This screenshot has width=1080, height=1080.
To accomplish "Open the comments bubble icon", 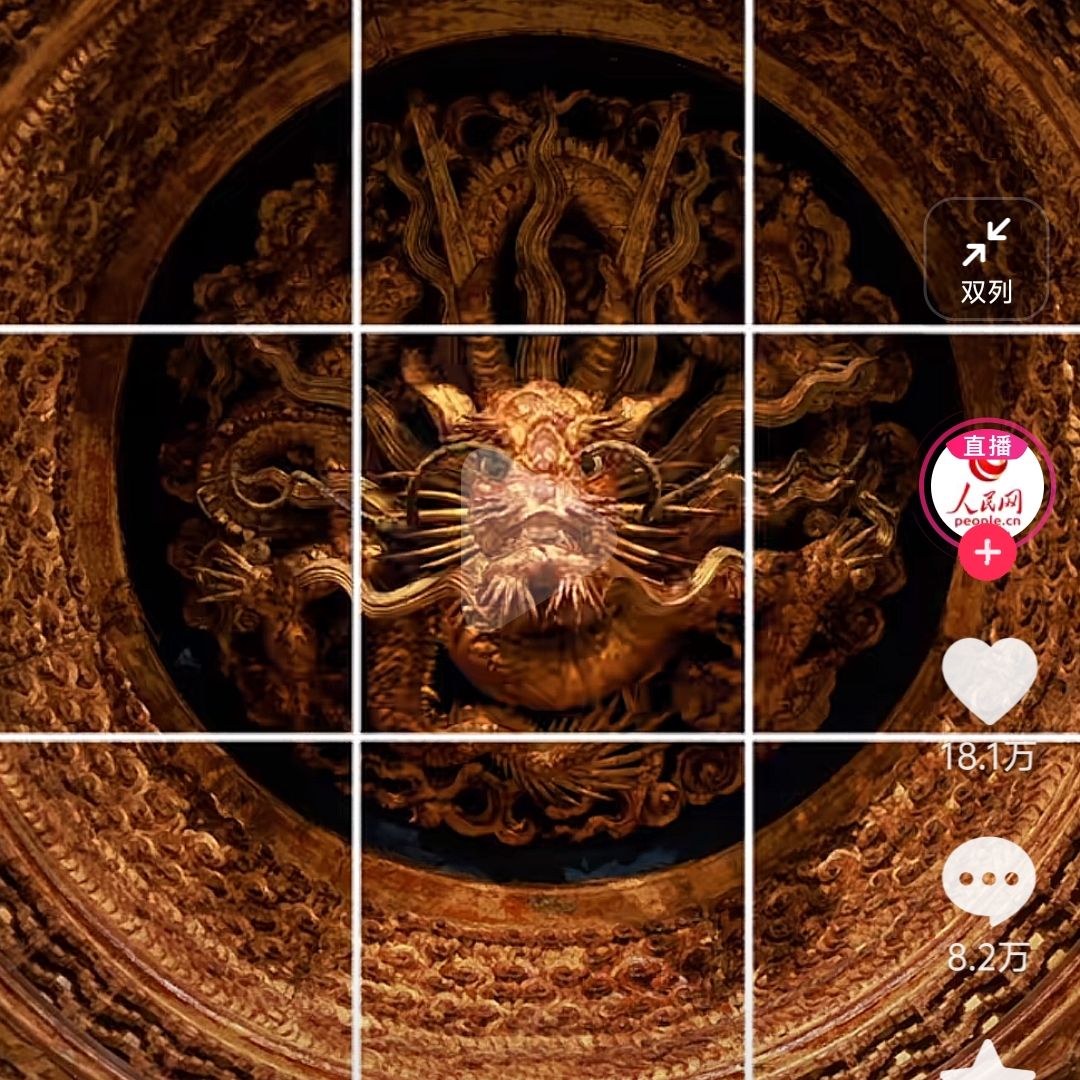I will (x=989, y=880).
